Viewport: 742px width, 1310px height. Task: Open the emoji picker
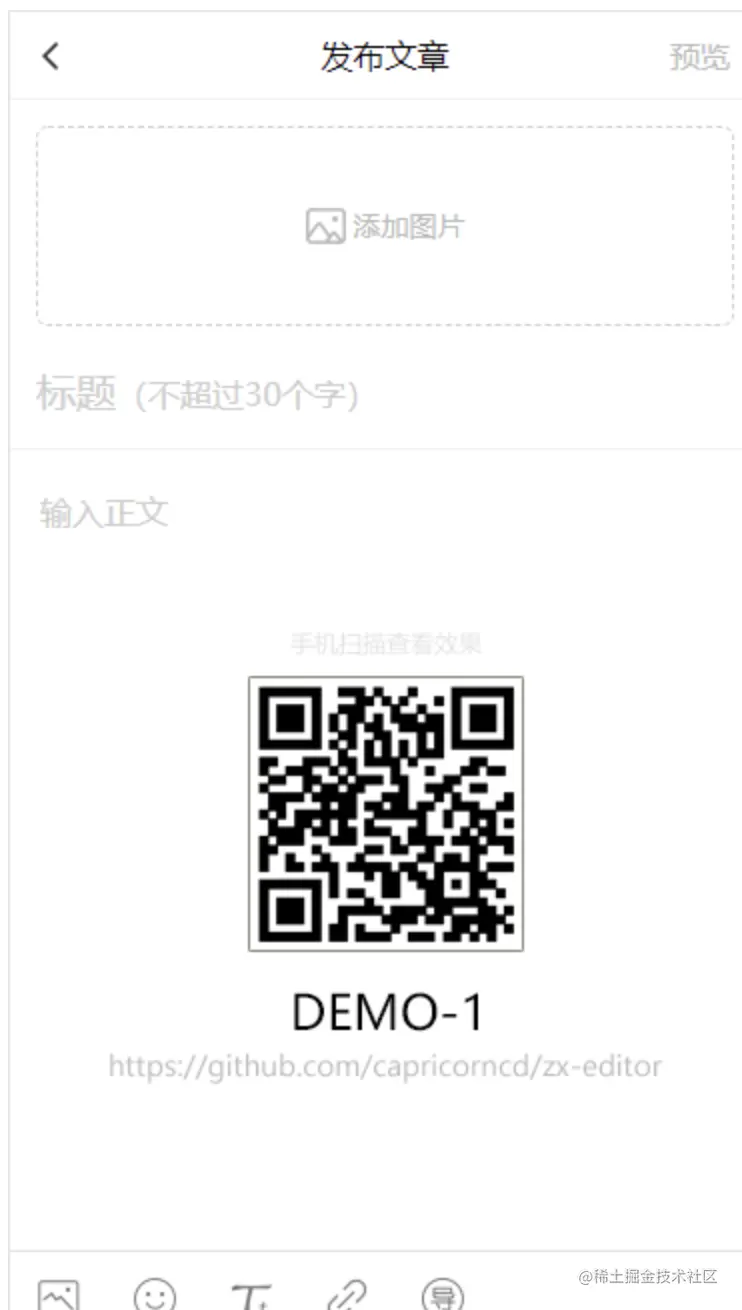(155, 1295)
